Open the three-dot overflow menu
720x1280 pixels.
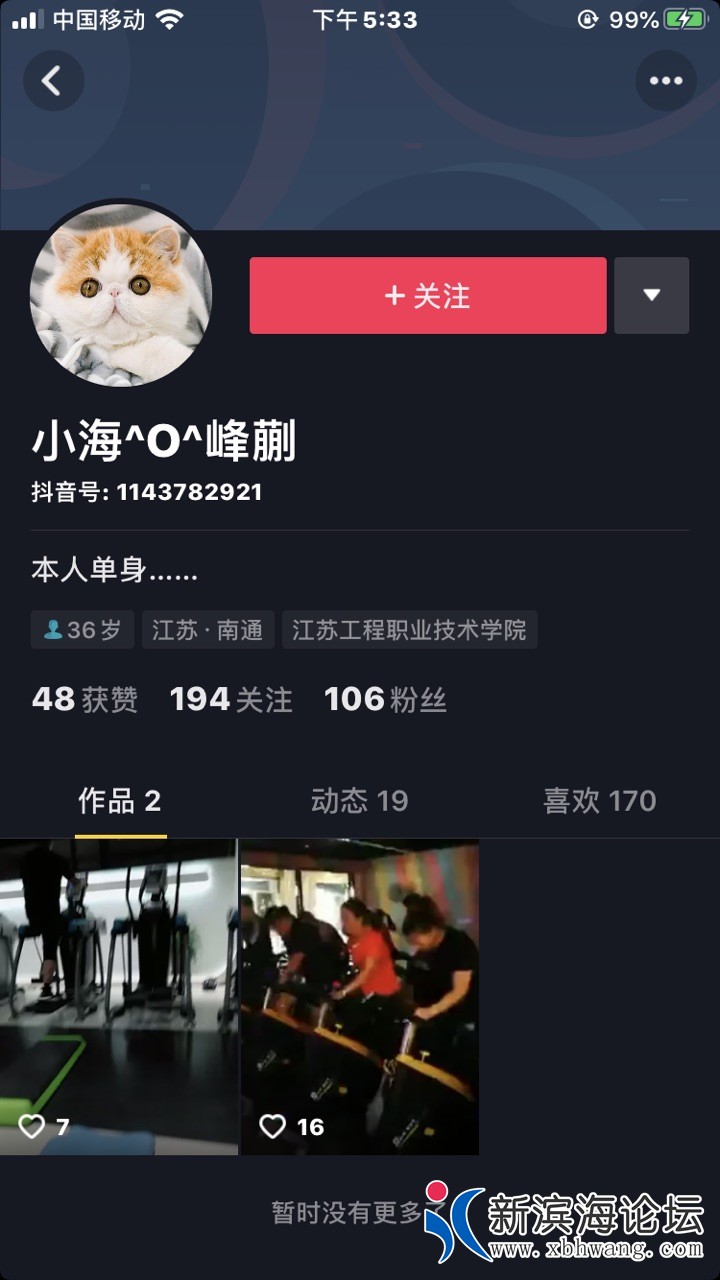pyautogui.click(x=666, y=80)
